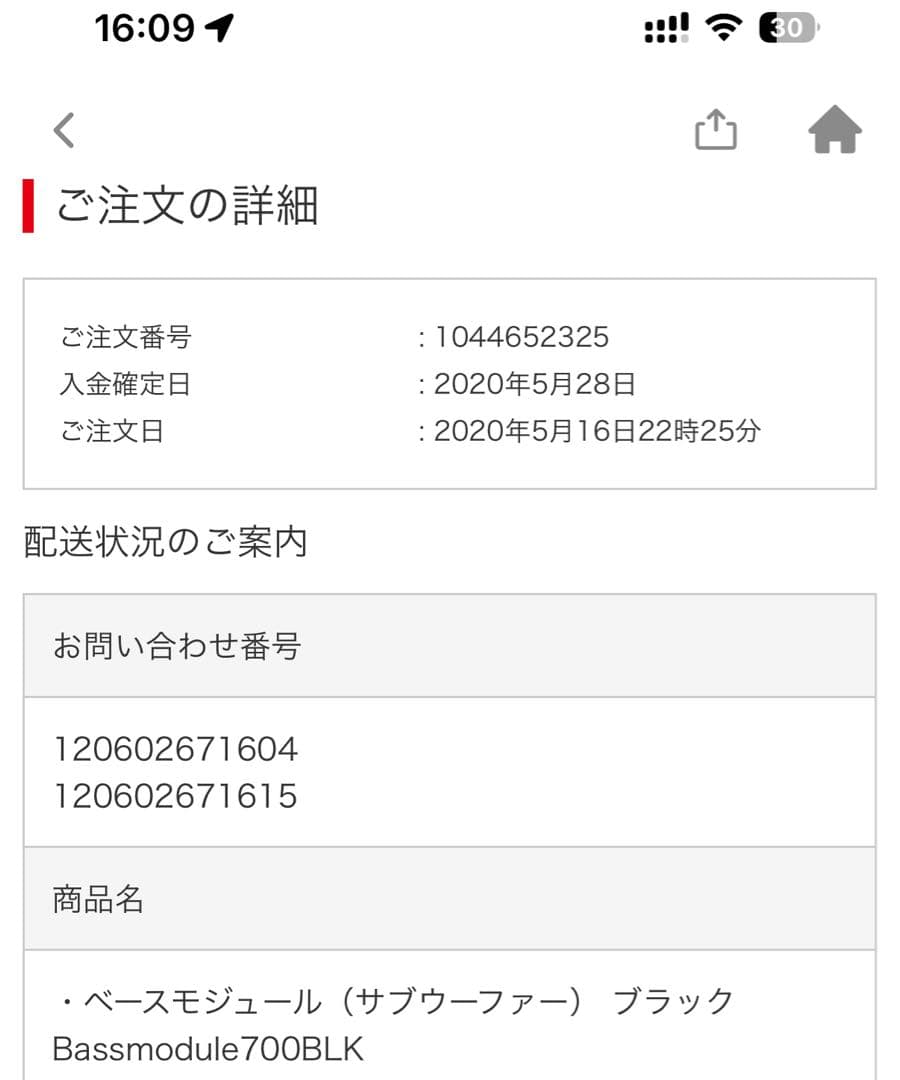This screenshot has height=1080, width=900.
Task: Tap the red accent bar beside the page title
Action: click(x=30, y=203)
